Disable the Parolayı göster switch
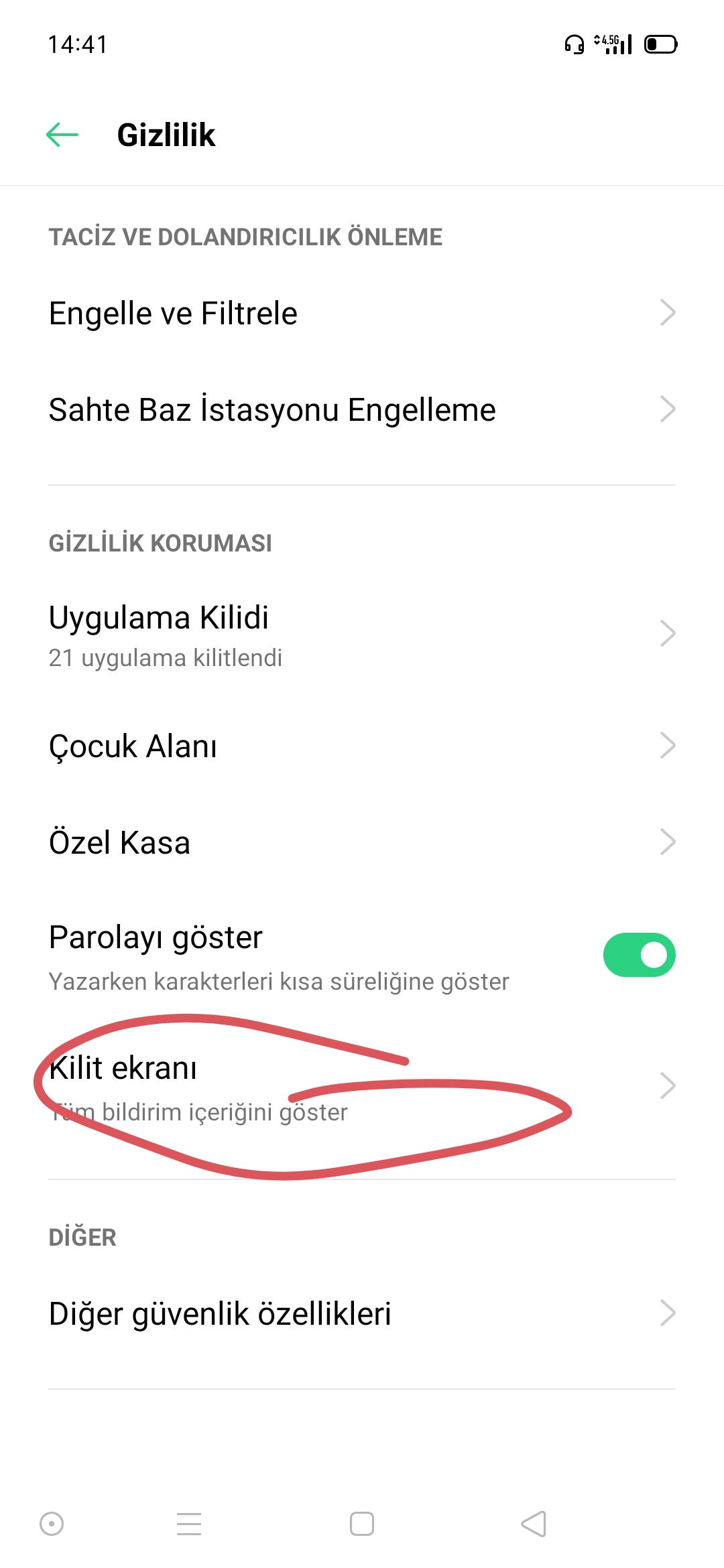This screenshot has width=724, height=1568. (639, 955)
